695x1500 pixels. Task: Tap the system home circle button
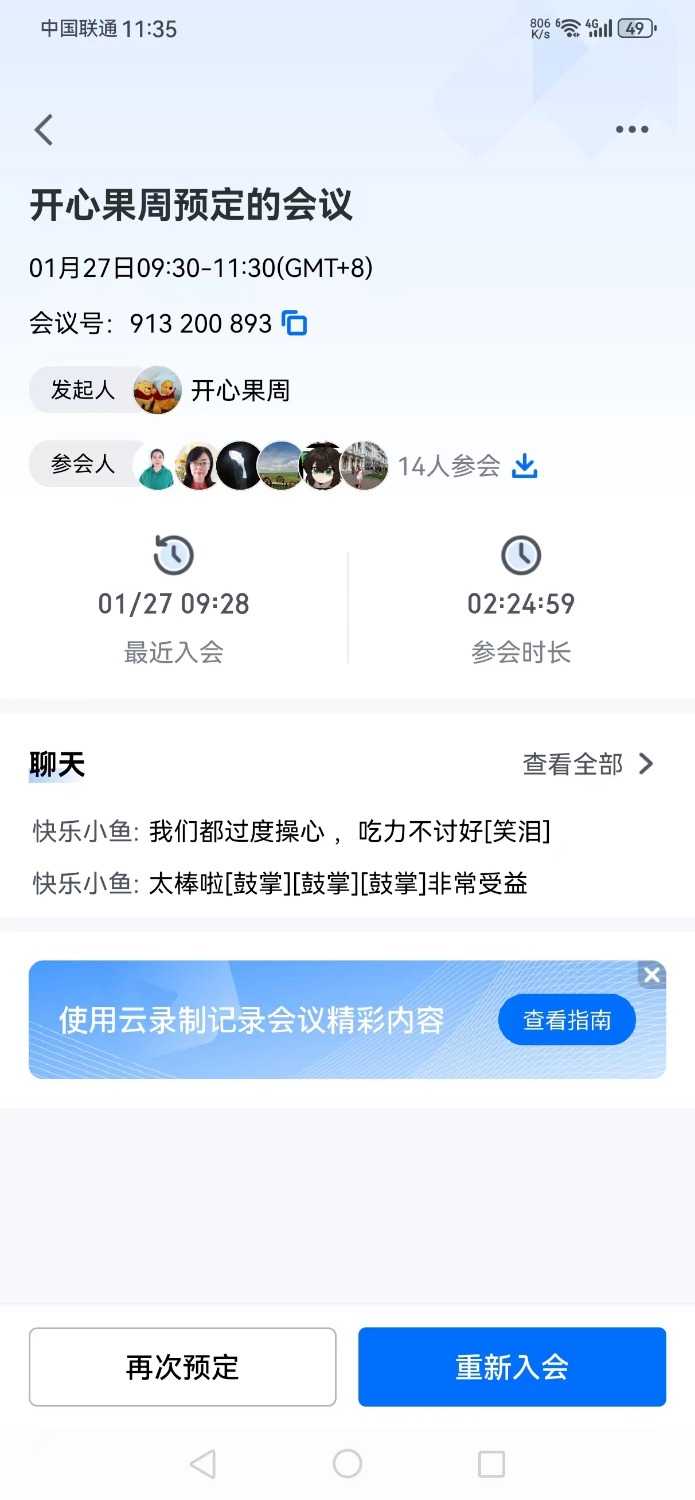coord(347,1464)
